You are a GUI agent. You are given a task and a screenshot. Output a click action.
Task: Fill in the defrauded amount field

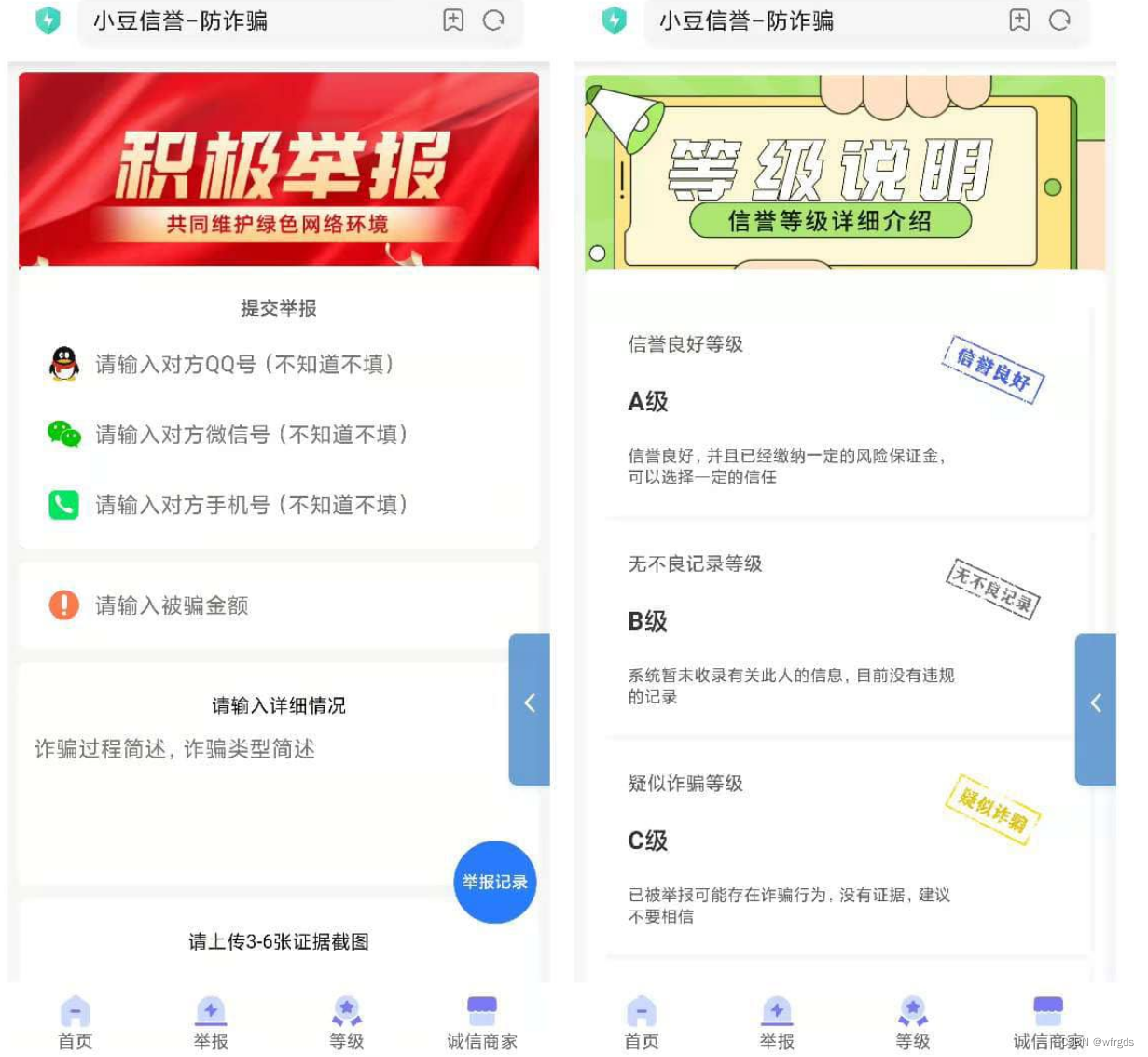coord(173,605)
